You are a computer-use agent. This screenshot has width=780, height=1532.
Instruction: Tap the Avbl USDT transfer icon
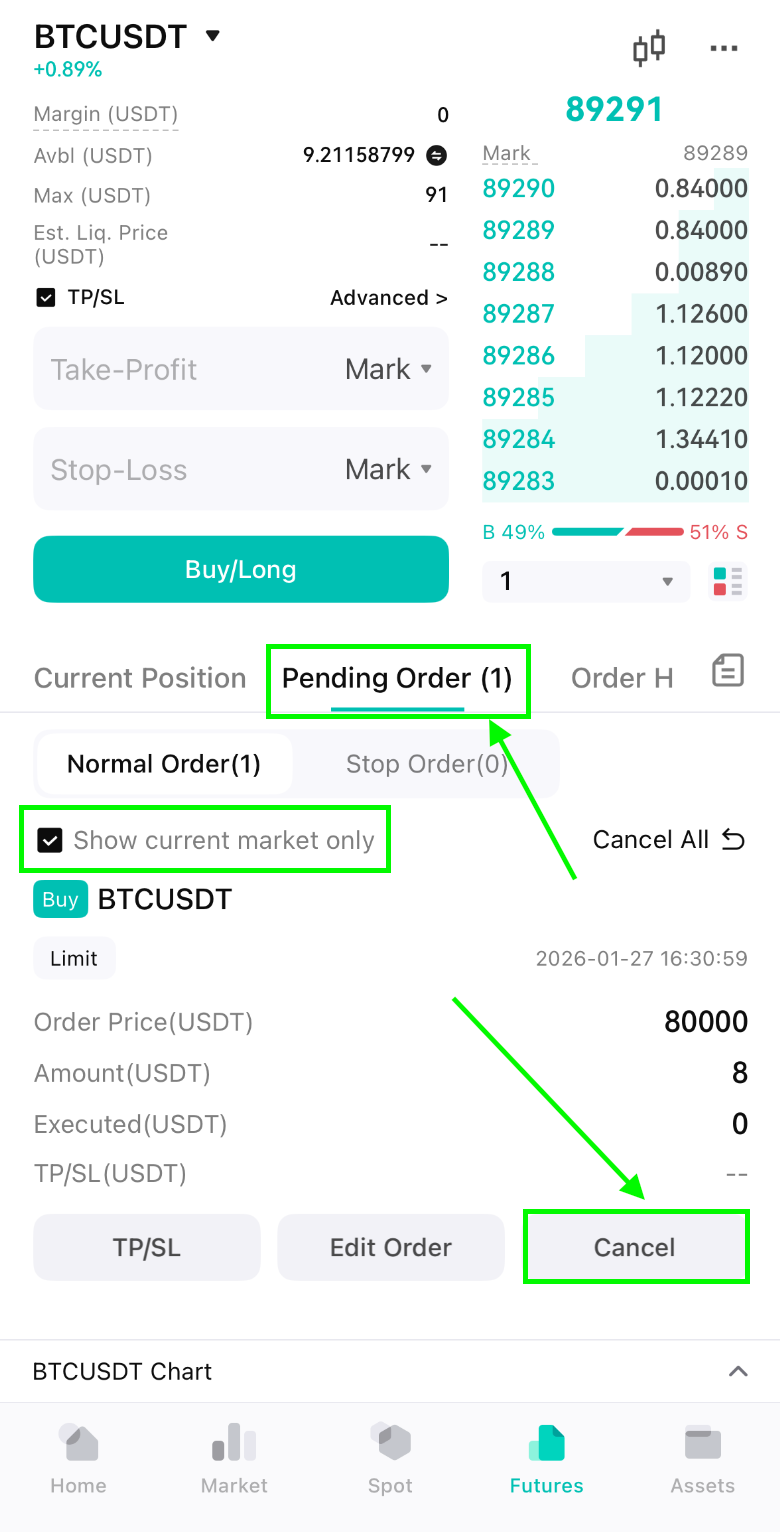click(436, 155)
